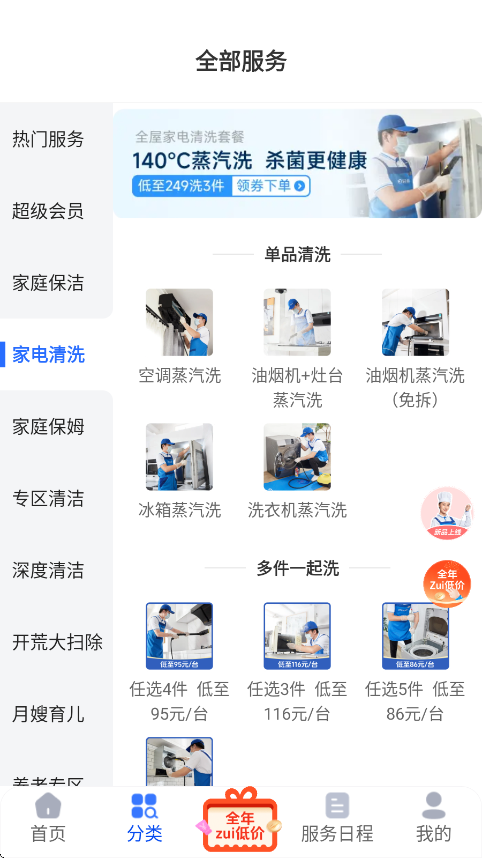
Task: View 油烟机蒸汽洗(免拆) service
Action: [415, 349]
